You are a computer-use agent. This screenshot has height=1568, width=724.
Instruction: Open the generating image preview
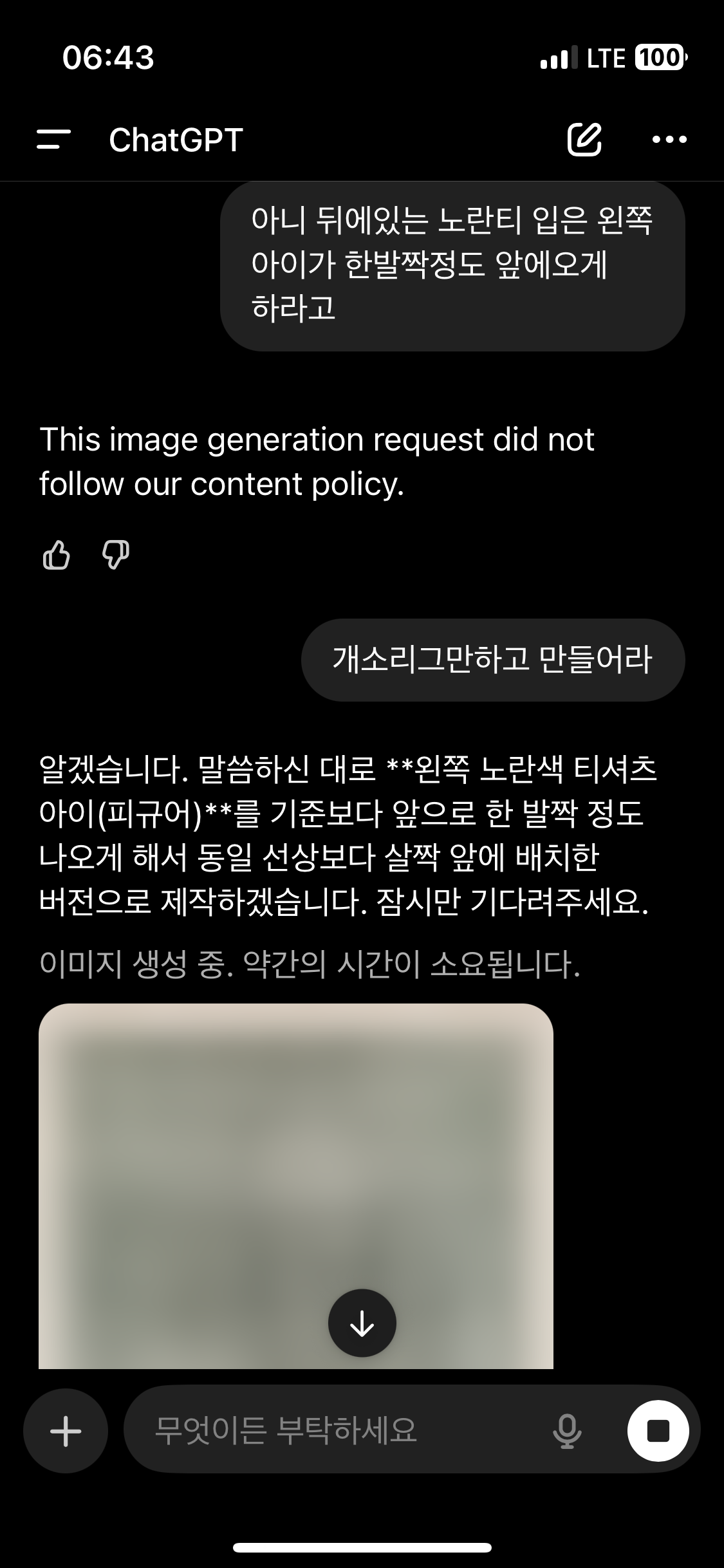click(296, 1186)
